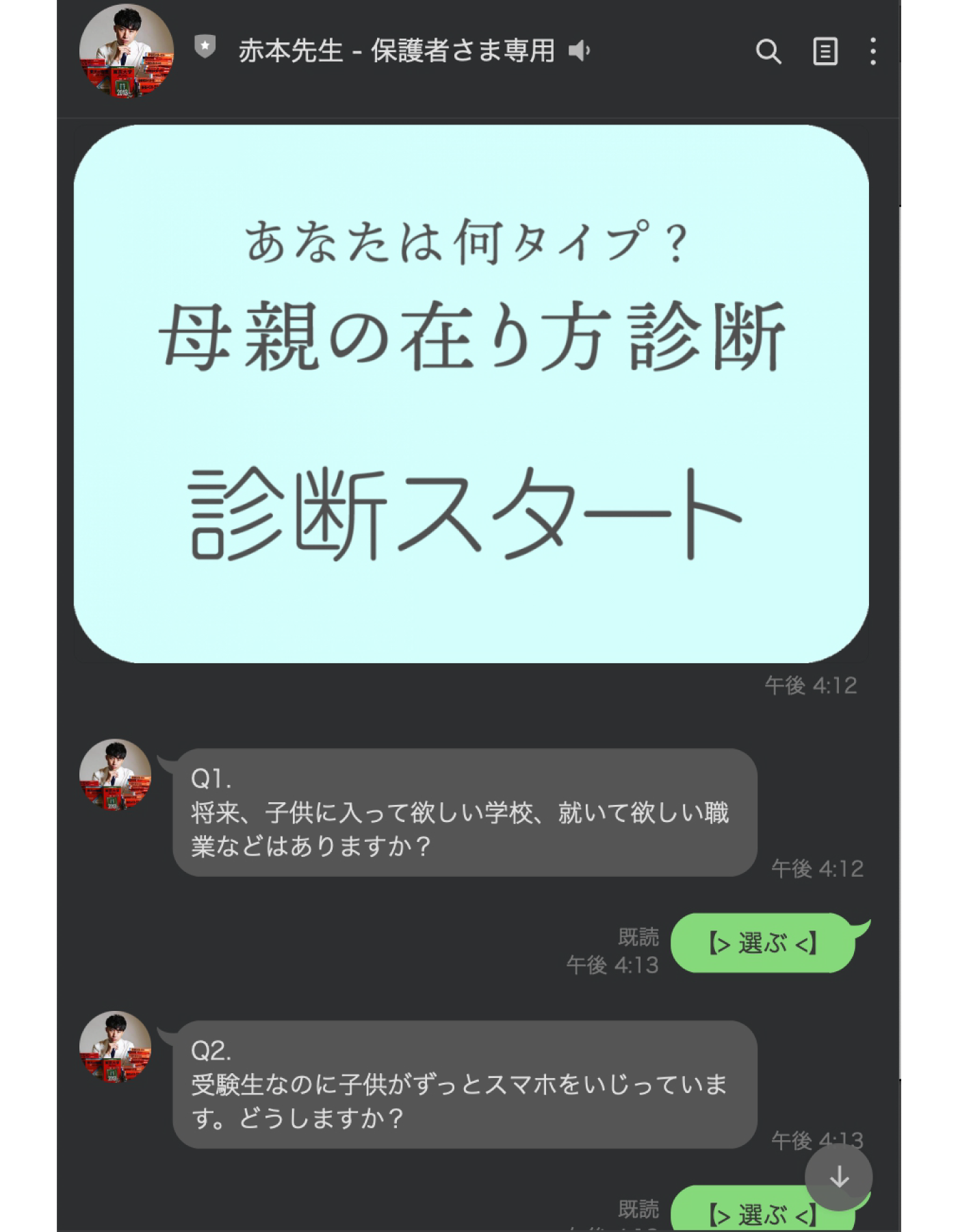Open the notes list icon
This screenshot has width=958, height=1232.
(825, 51)
